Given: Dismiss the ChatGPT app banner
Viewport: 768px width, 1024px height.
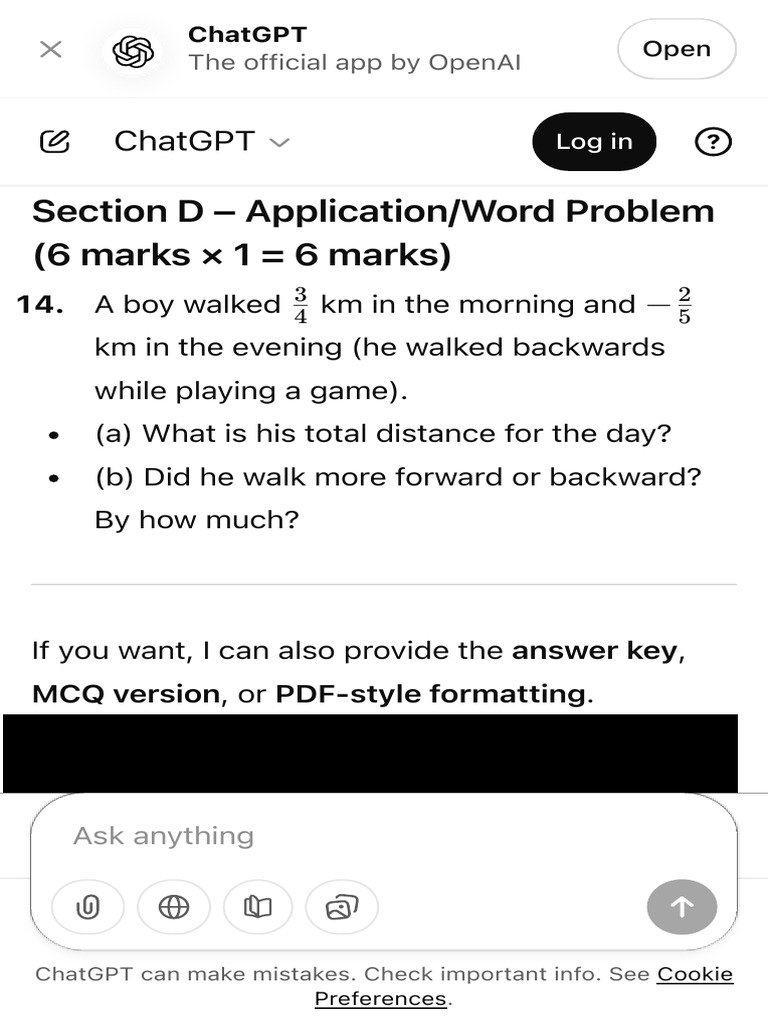Looking at the screenshot, I should point(50,49).
